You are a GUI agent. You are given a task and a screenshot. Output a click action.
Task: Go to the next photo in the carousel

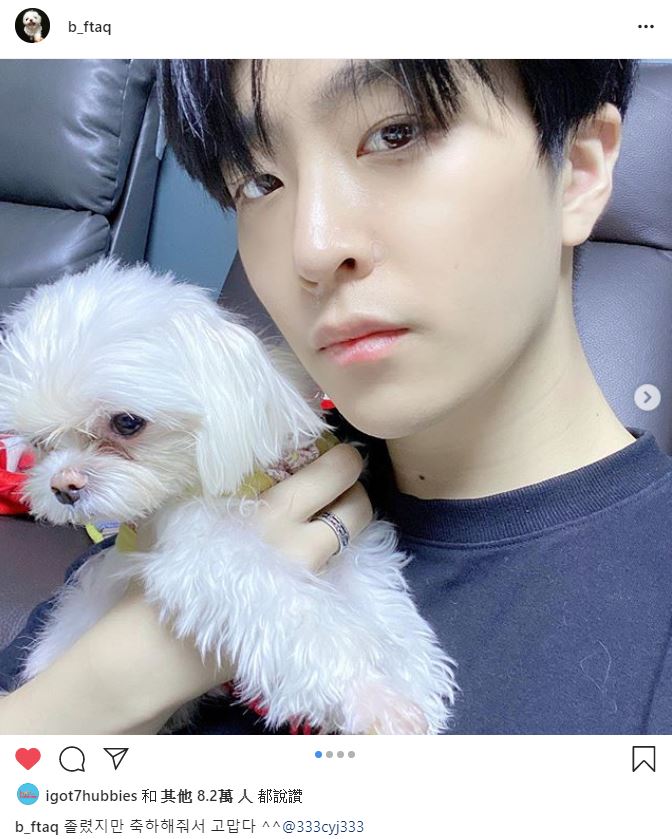click(647, 397)
